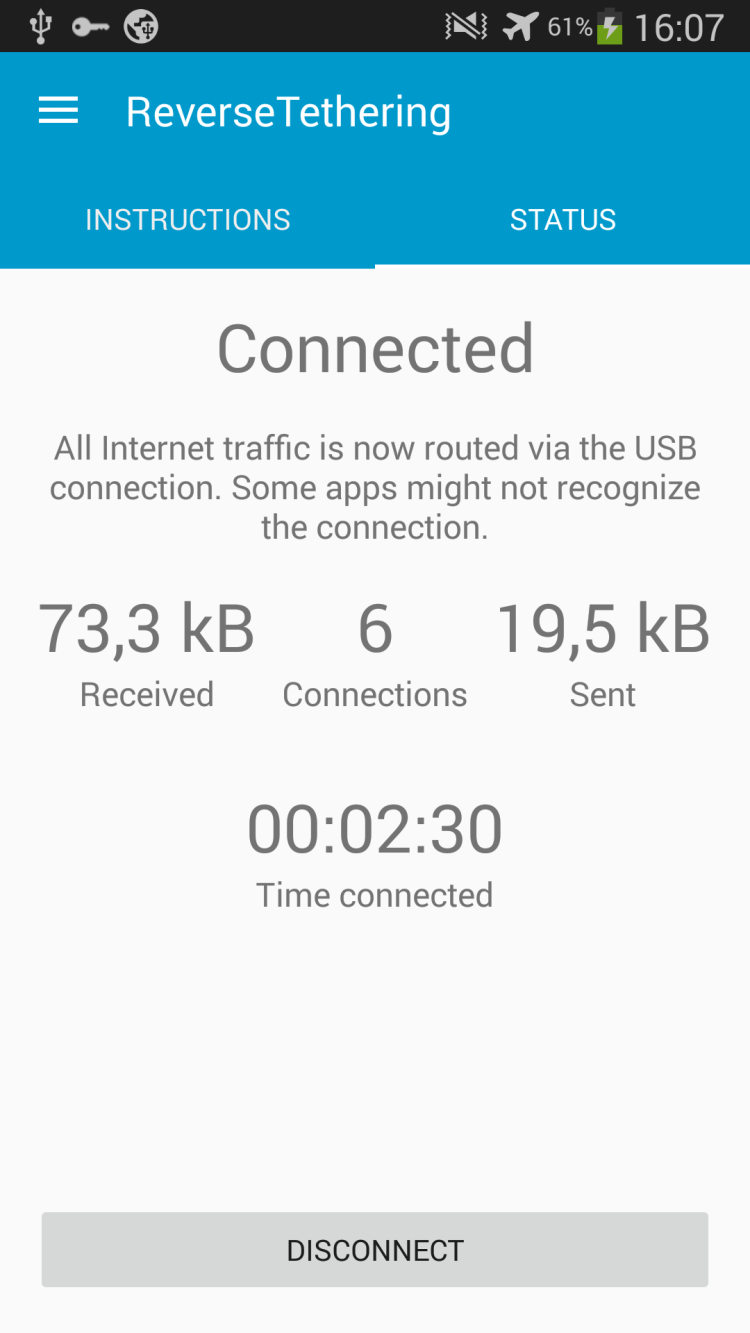Tap the Disconnect button
Screen dimensions: 750x1333
[375, 1250]
